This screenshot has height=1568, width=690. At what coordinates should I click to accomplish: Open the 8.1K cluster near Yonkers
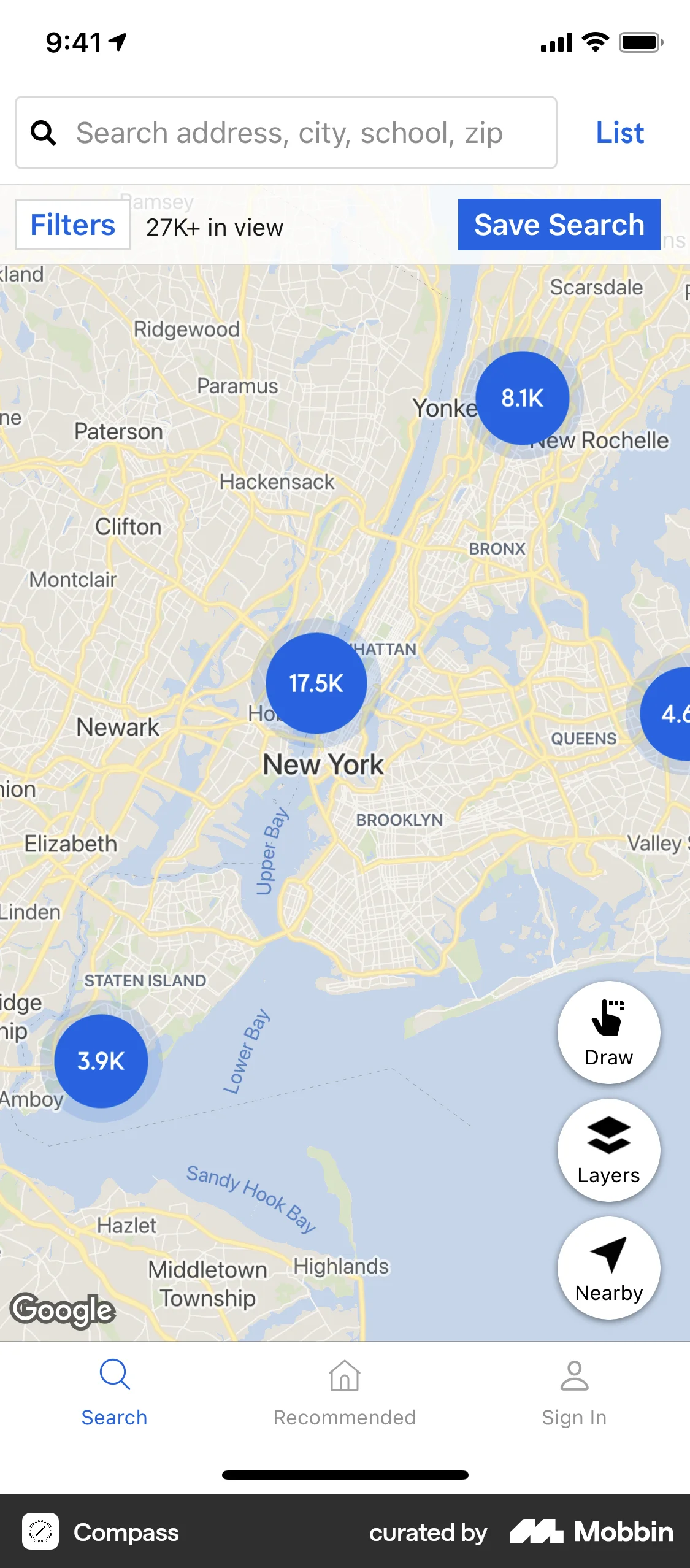pos(522,398)
